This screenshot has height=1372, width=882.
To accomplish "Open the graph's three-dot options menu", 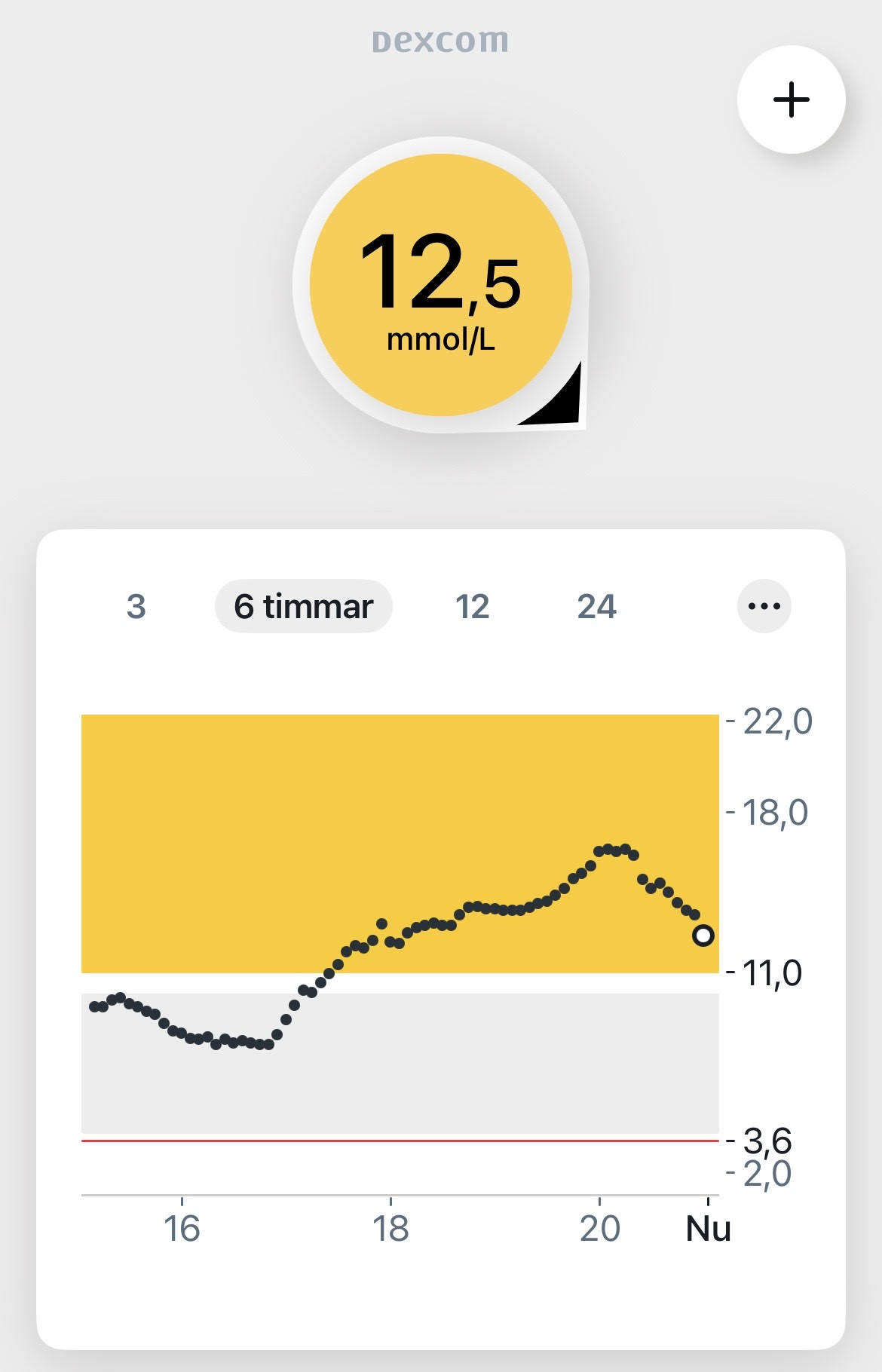I will pos(764,606).
